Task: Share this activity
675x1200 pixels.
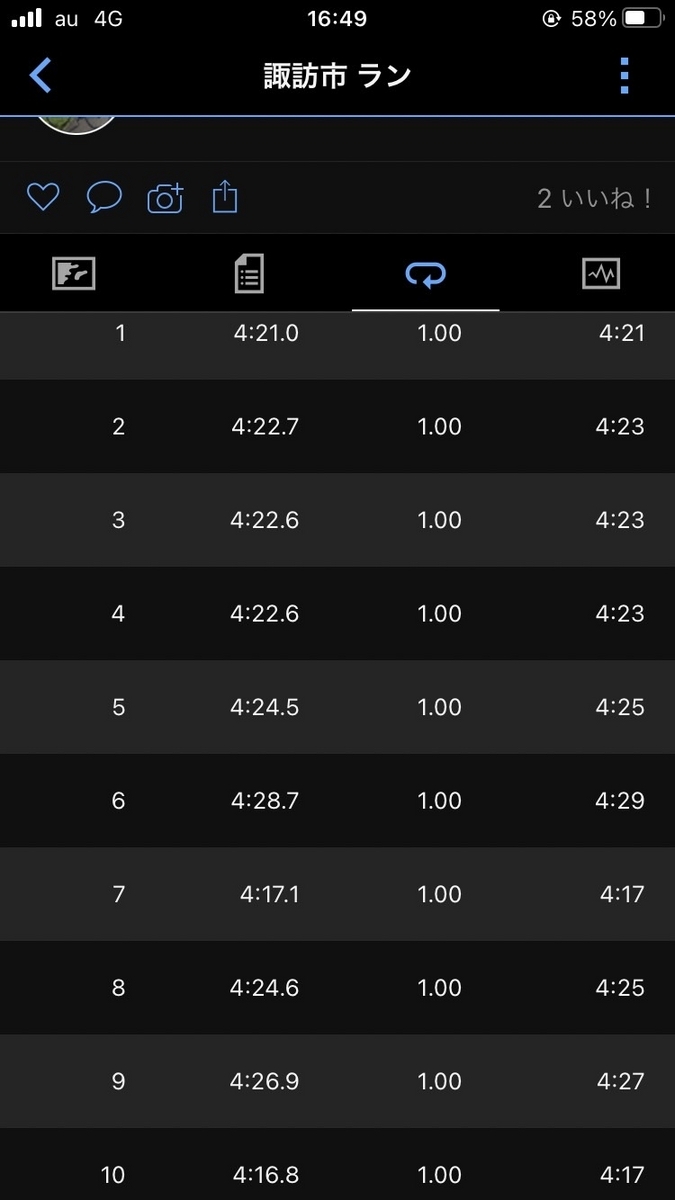Action: pos(225,196)
